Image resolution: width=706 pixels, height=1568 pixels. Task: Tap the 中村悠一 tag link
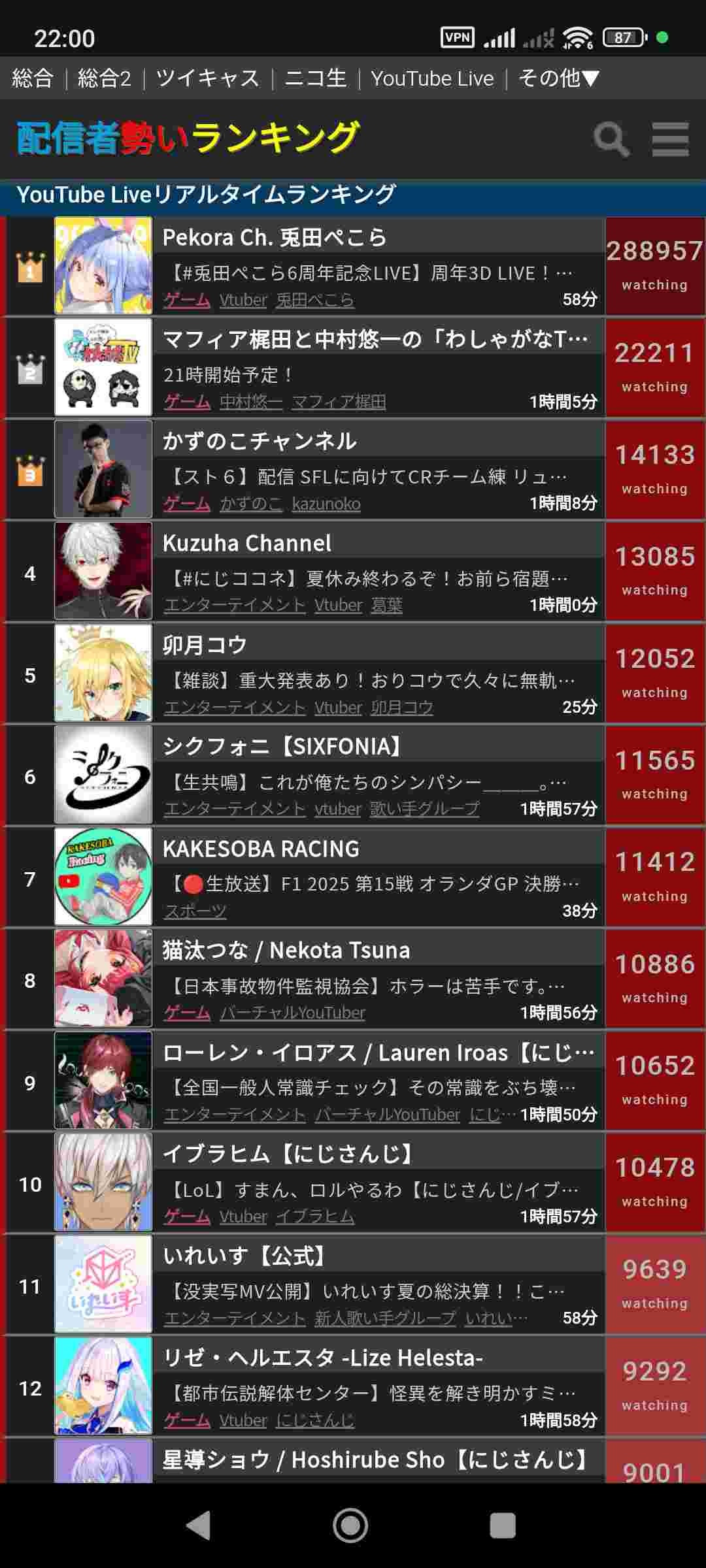(251, 402)
